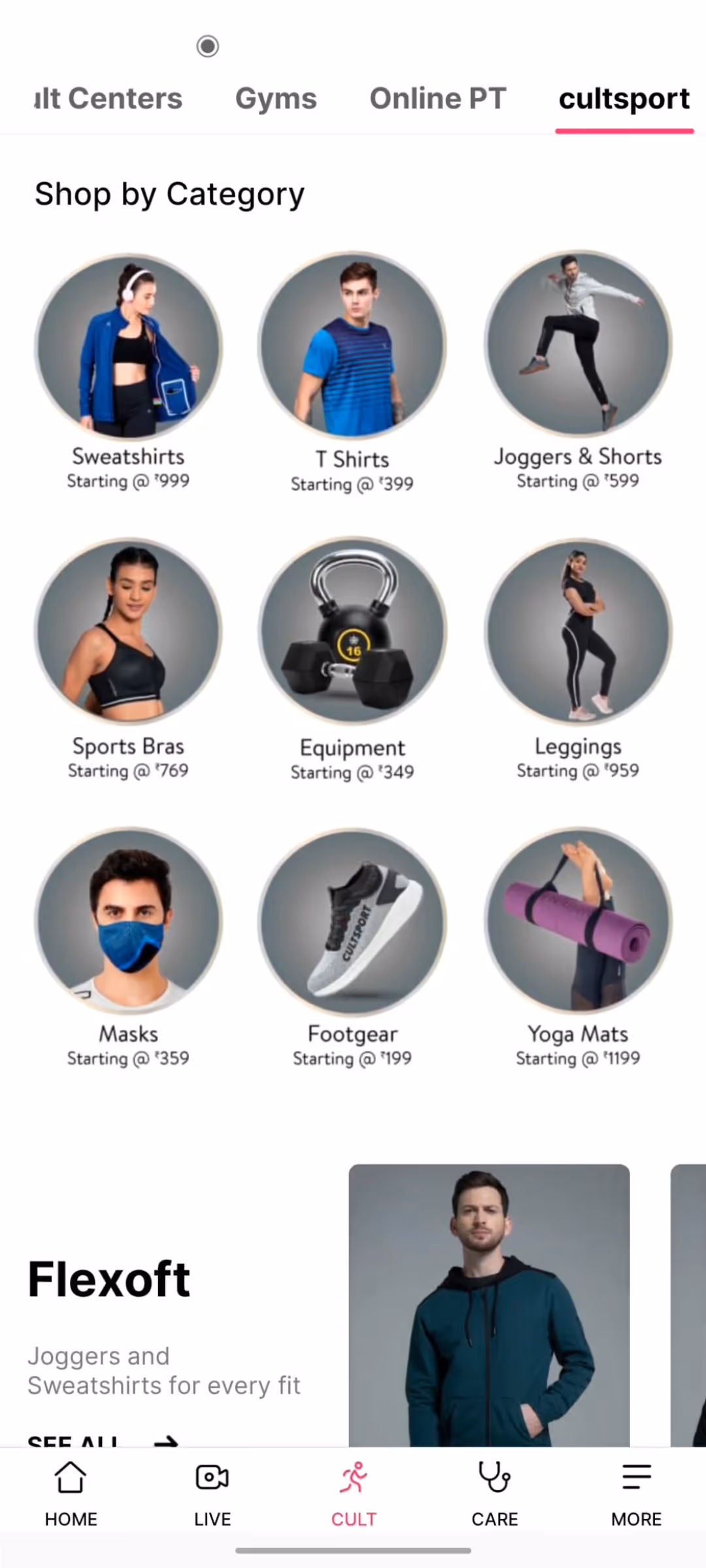This screenshot has width=706, height=1568.
Task: Open the Online PT tab
Action: tap(438, 99)
